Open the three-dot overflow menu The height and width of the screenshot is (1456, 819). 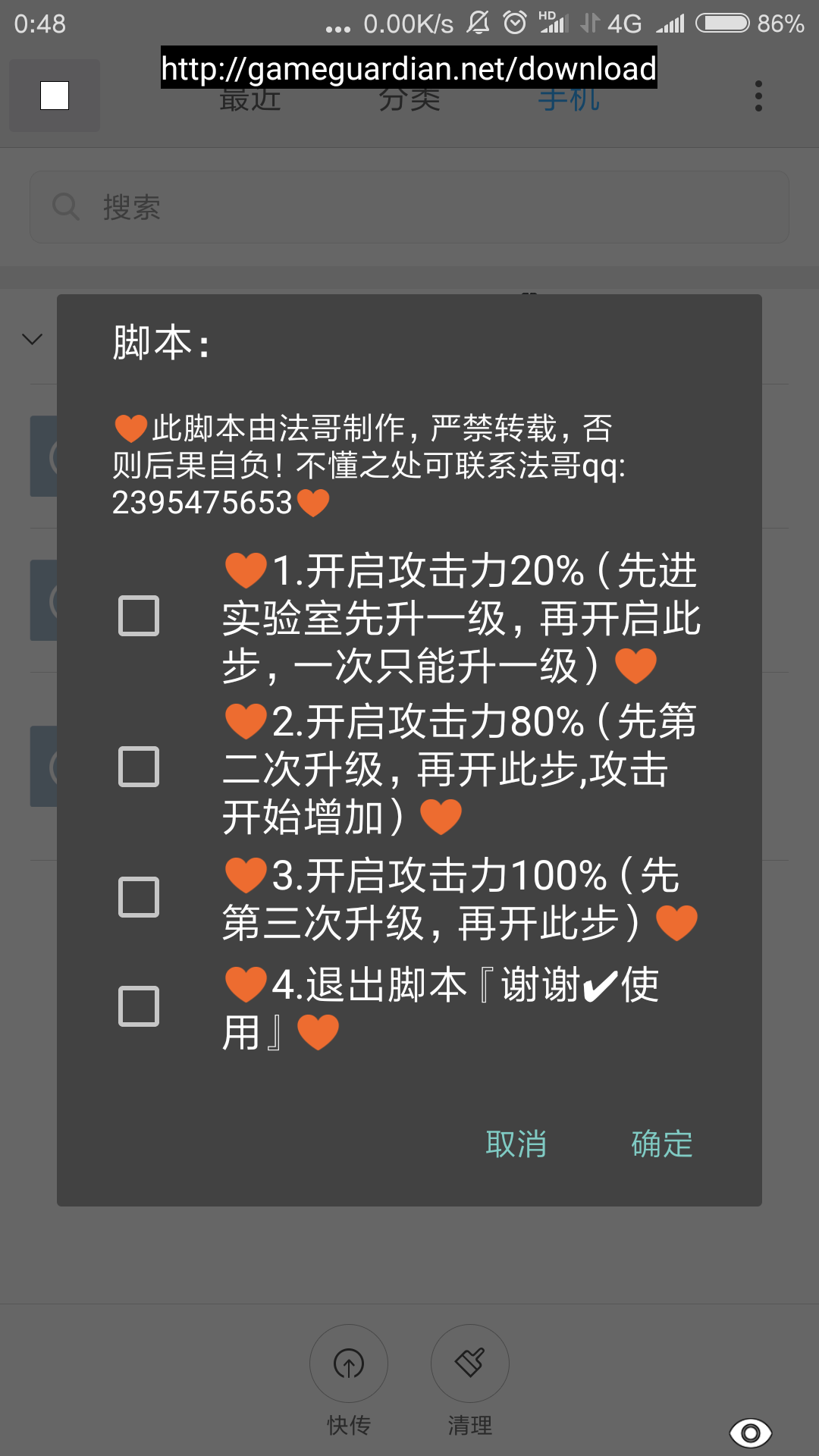pyautogui.click(x=758, y=96)
